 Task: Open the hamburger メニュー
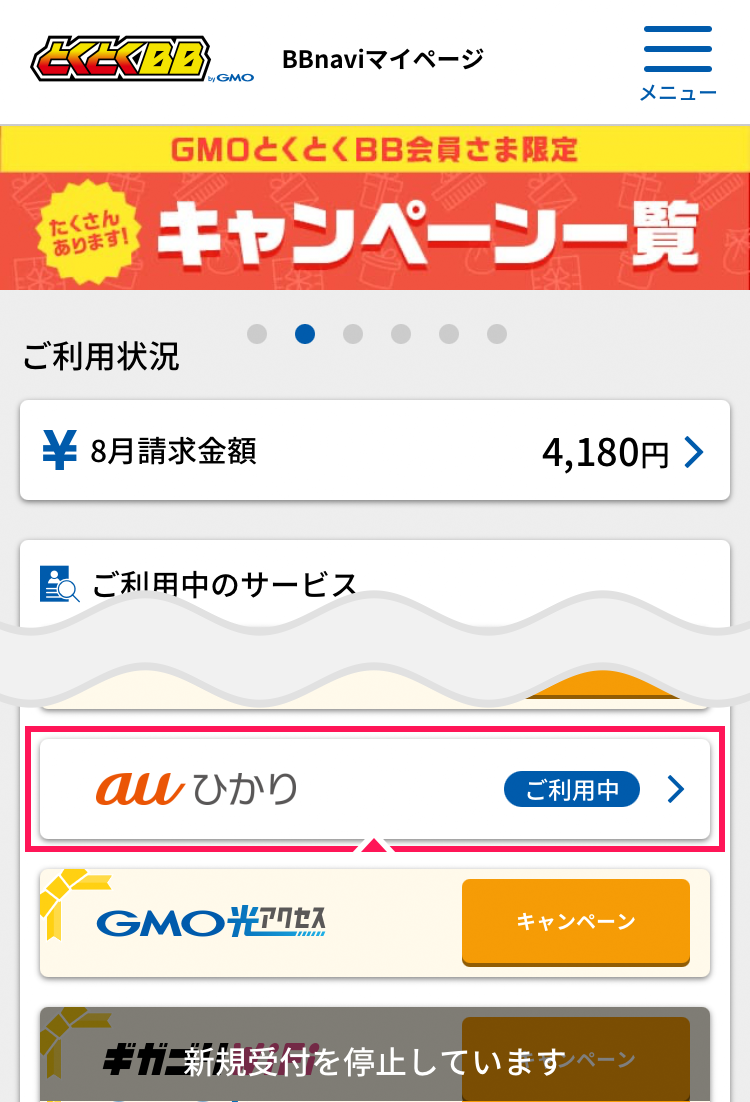[678, 50]
